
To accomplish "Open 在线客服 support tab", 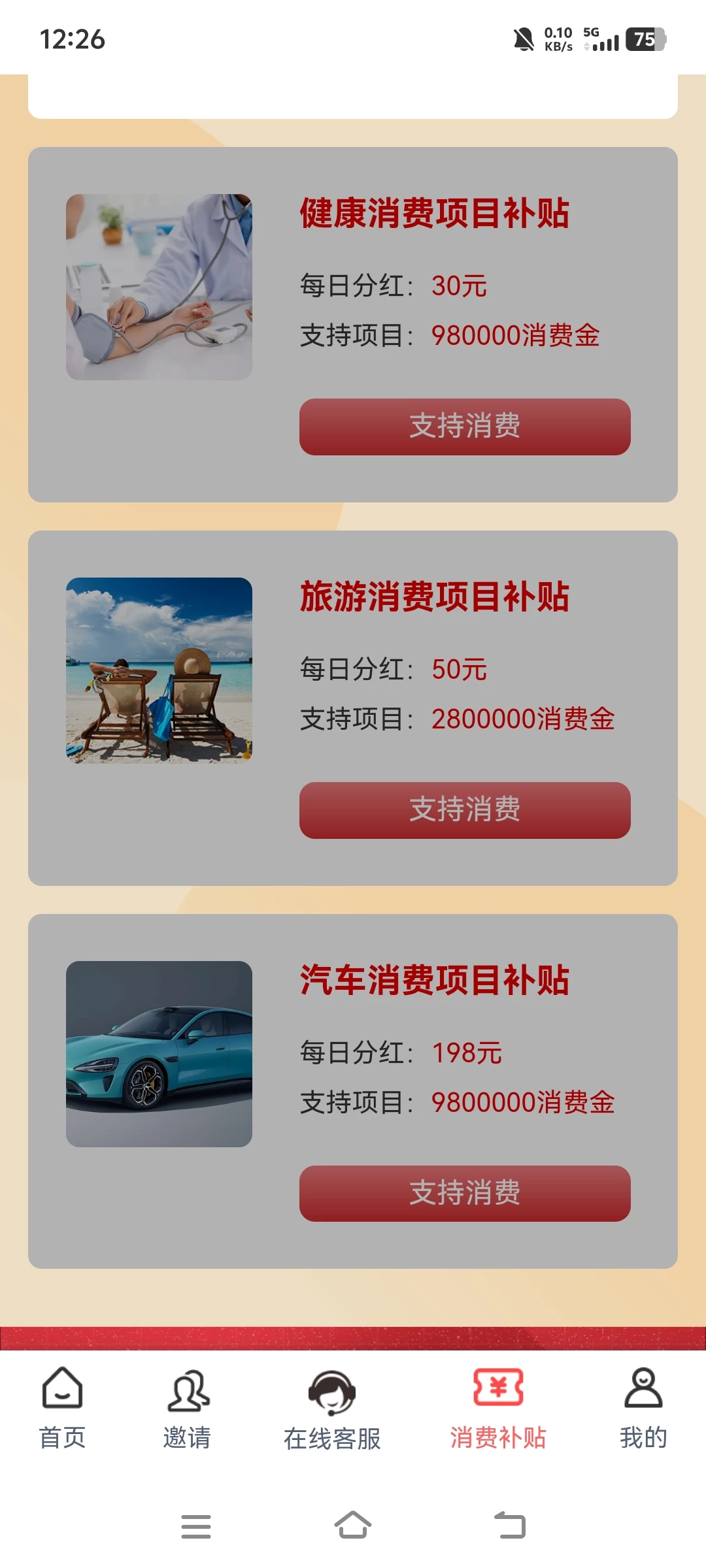I will tap(332, 1408).
